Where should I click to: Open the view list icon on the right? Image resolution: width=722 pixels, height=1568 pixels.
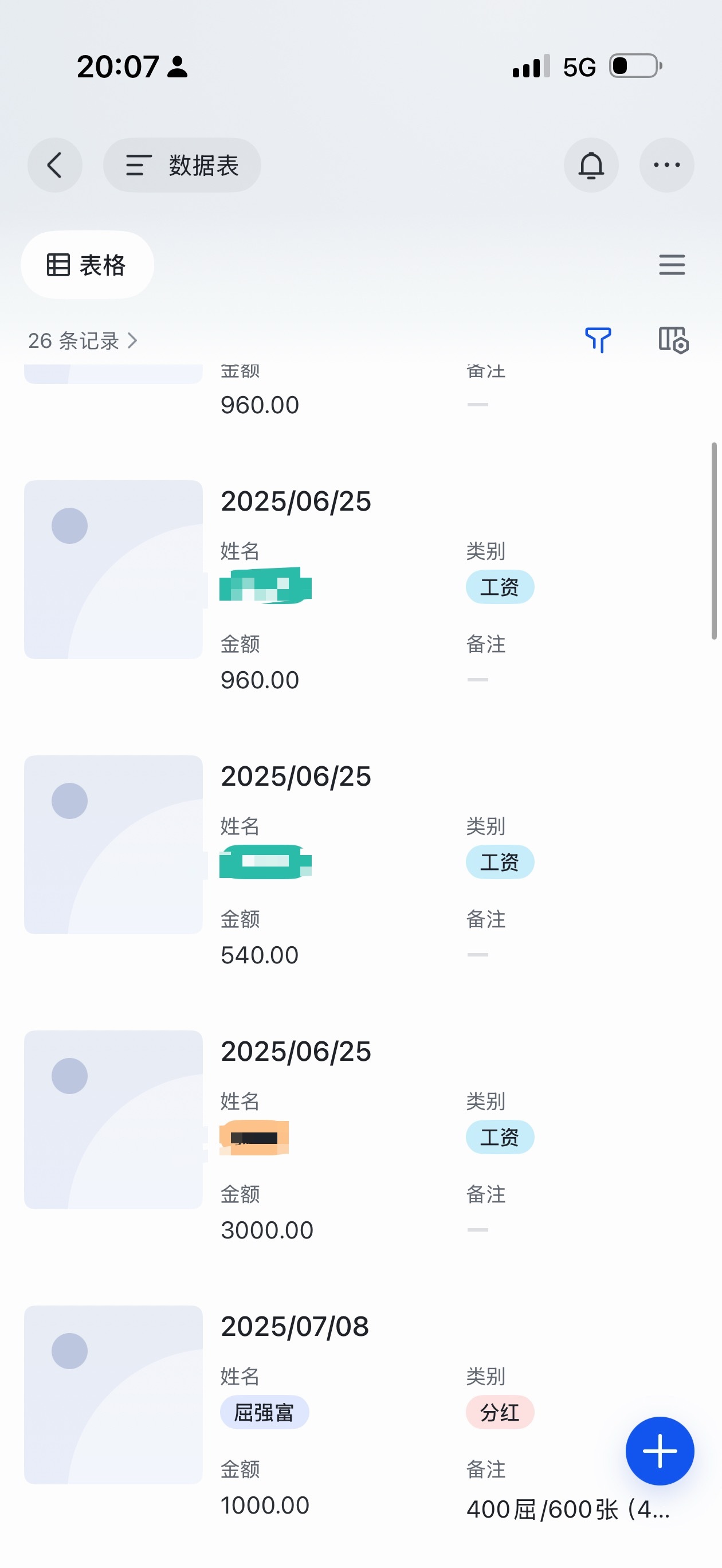[x=672, y=265]
